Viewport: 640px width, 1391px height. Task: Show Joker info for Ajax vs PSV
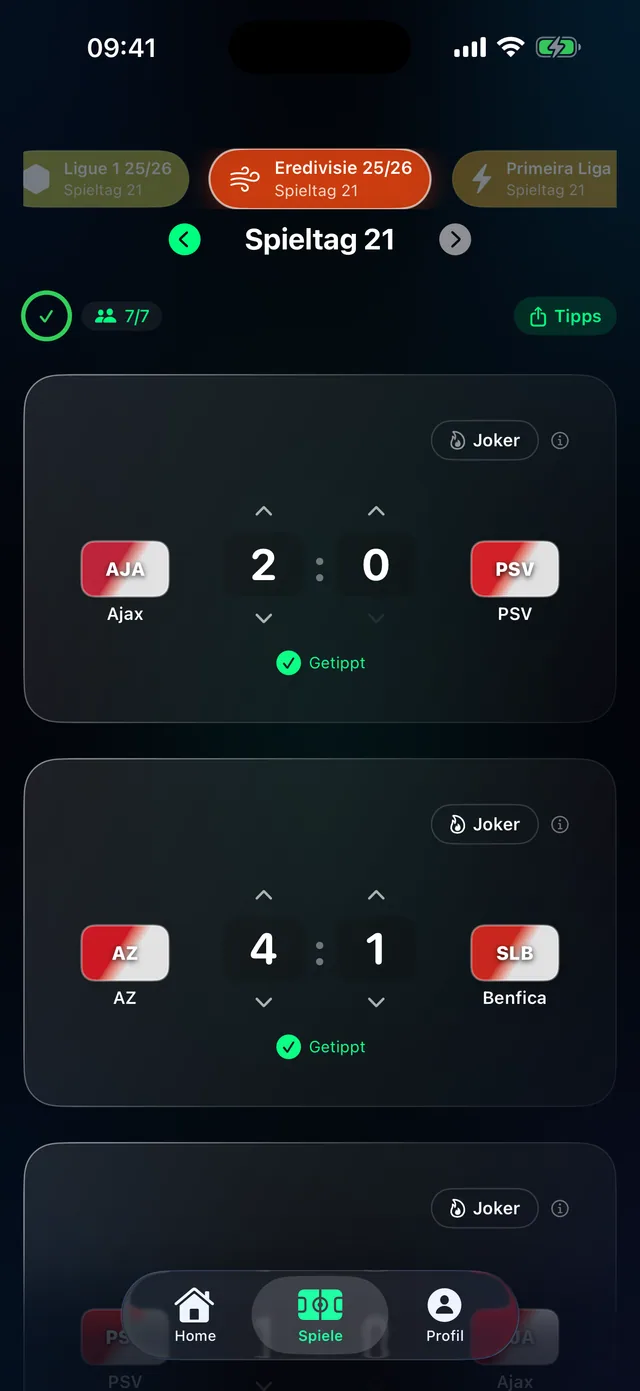(560, 441)
